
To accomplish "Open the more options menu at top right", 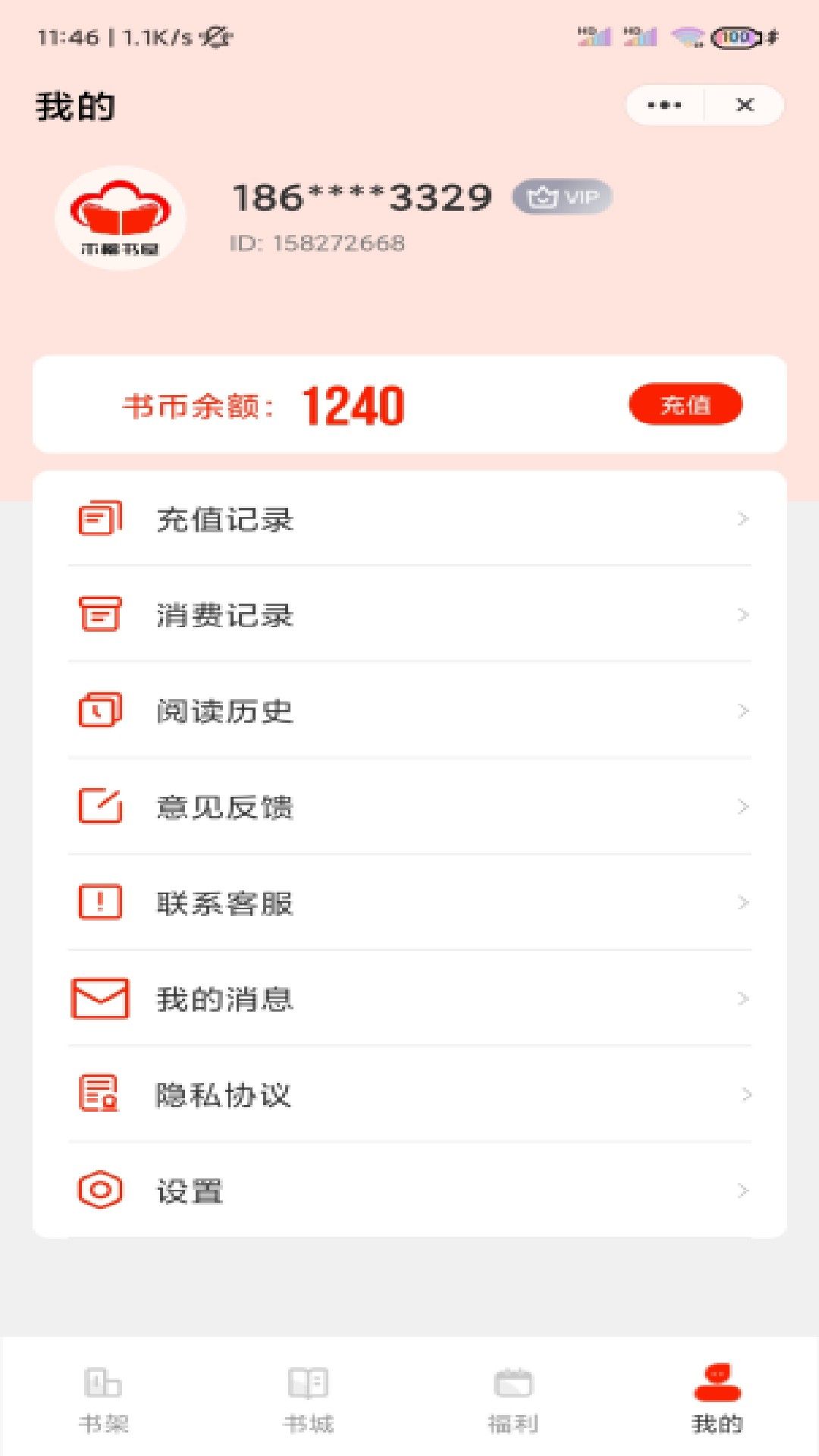I will (x=664, y=105).
